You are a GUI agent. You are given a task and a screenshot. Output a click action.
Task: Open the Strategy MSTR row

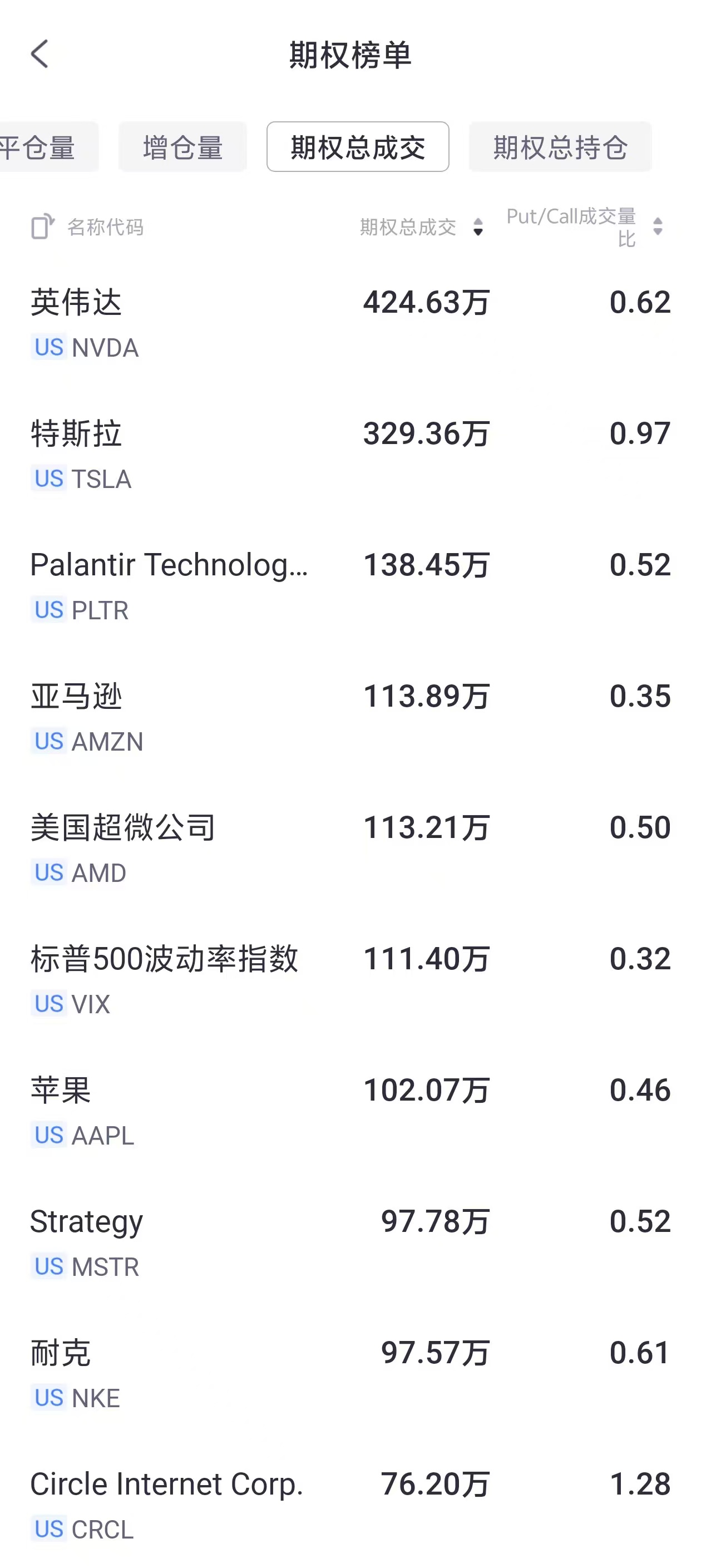[350, 1243]
